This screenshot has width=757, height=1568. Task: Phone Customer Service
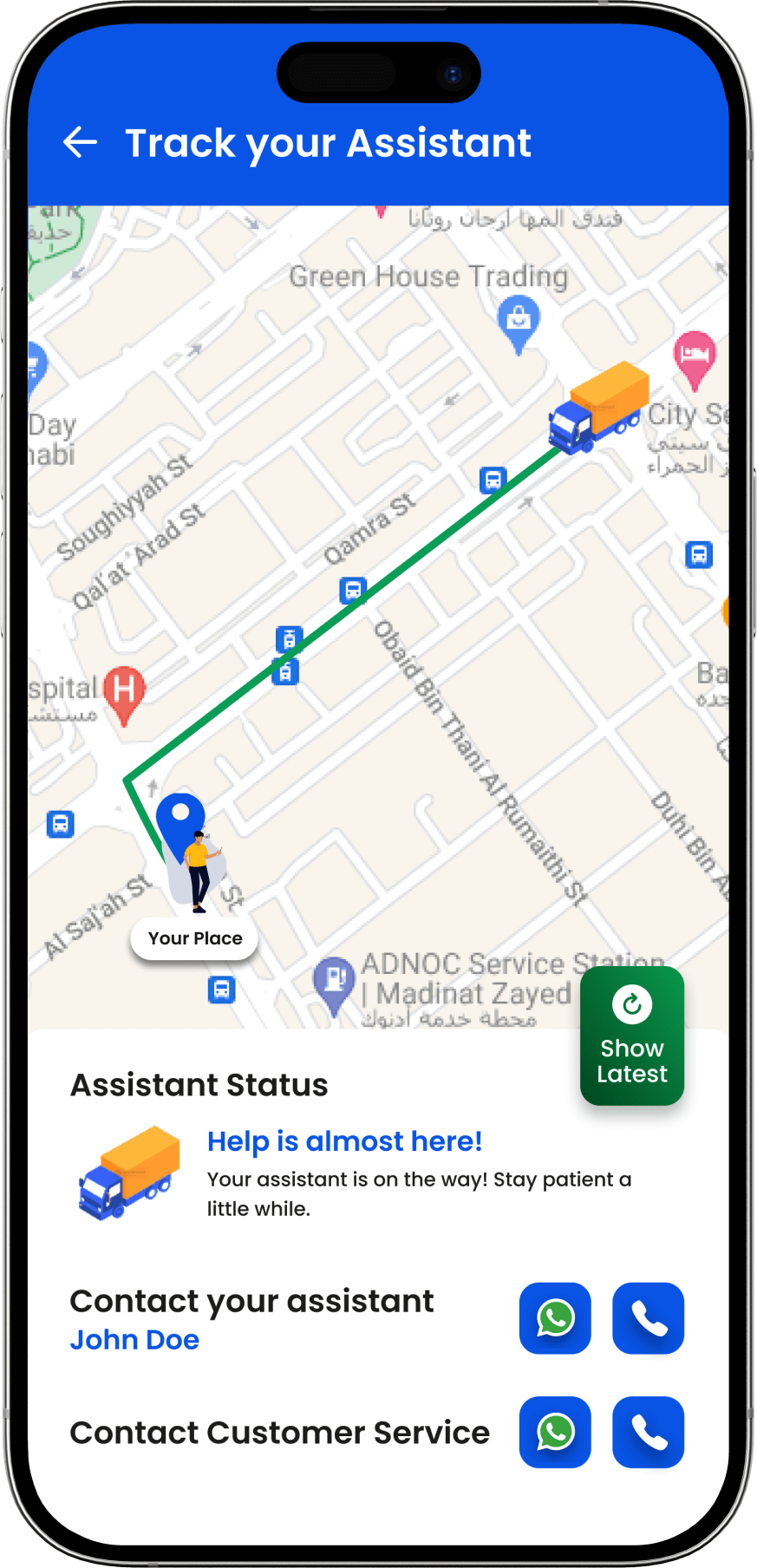click(x=648, y=1432)
